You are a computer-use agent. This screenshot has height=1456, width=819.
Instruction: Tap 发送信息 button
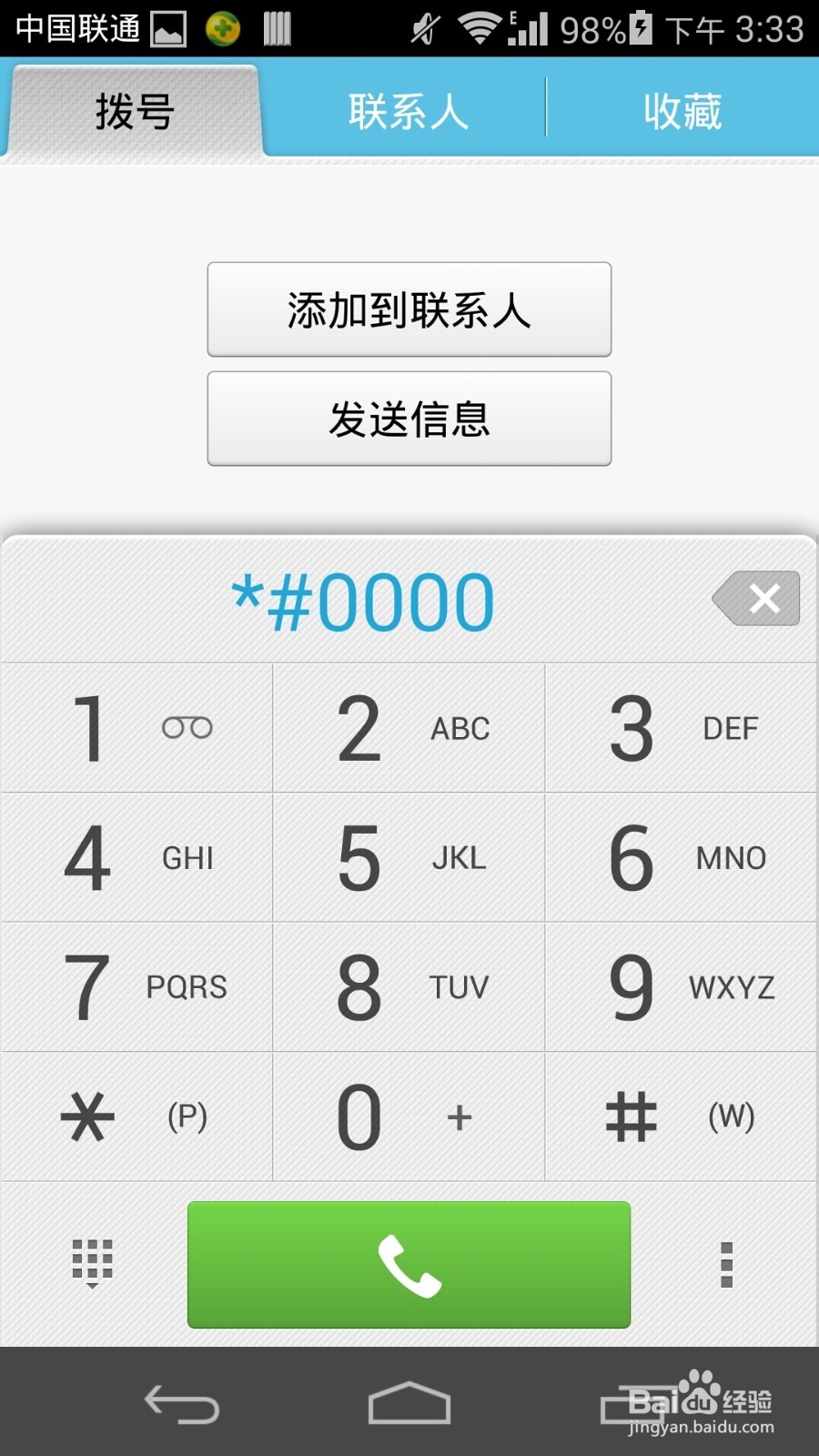[x=409, y=419]
